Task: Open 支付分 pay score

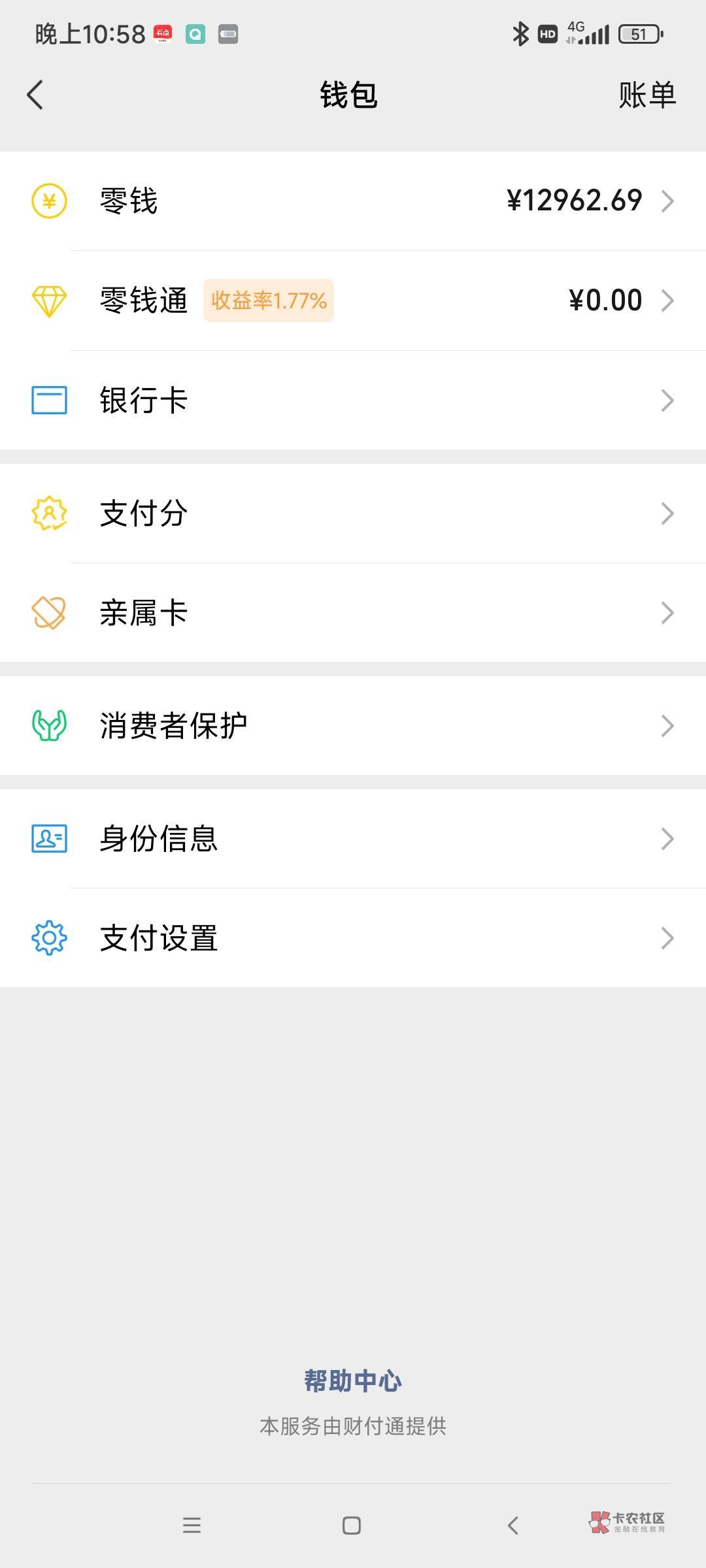Action: [x=353, y=514]
